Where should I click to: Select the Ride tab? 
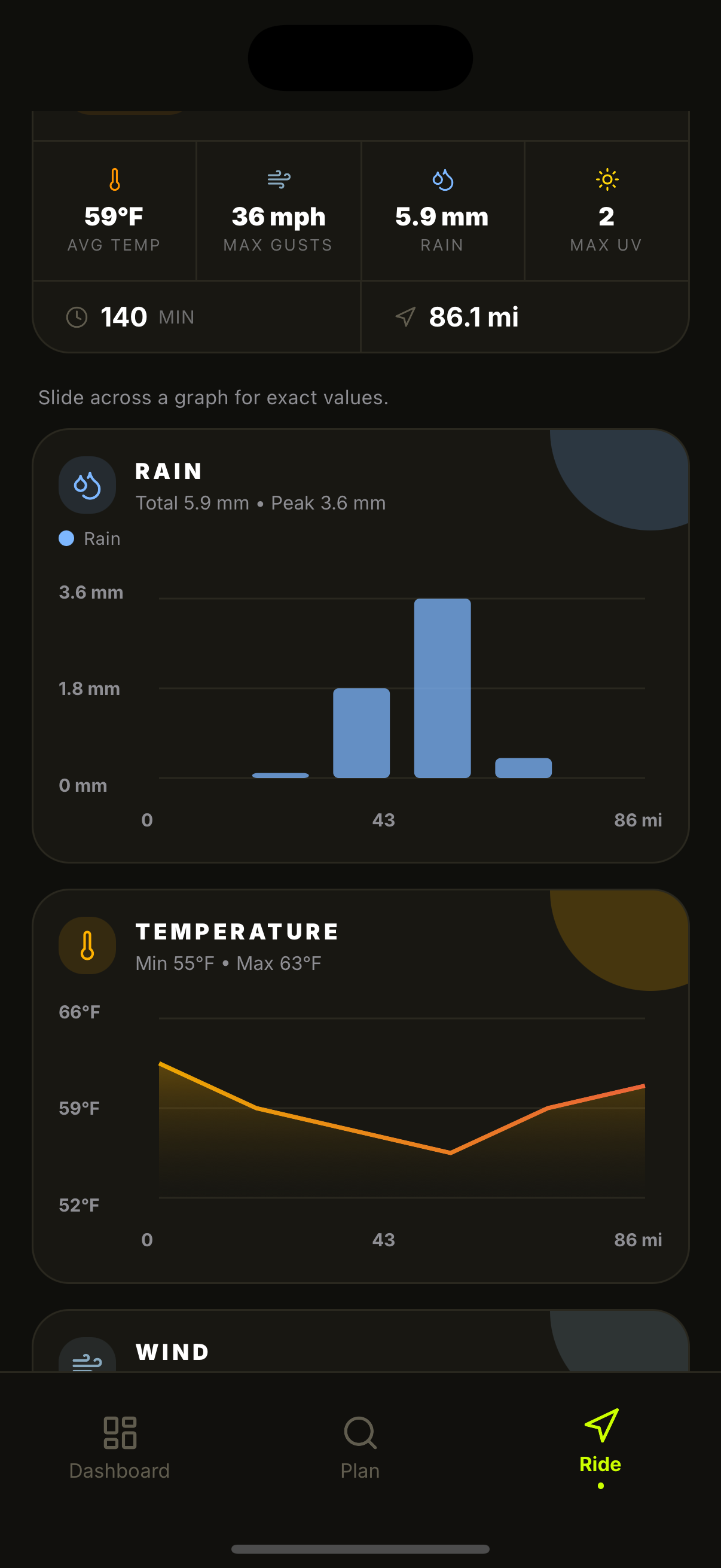click(600, 1445)
